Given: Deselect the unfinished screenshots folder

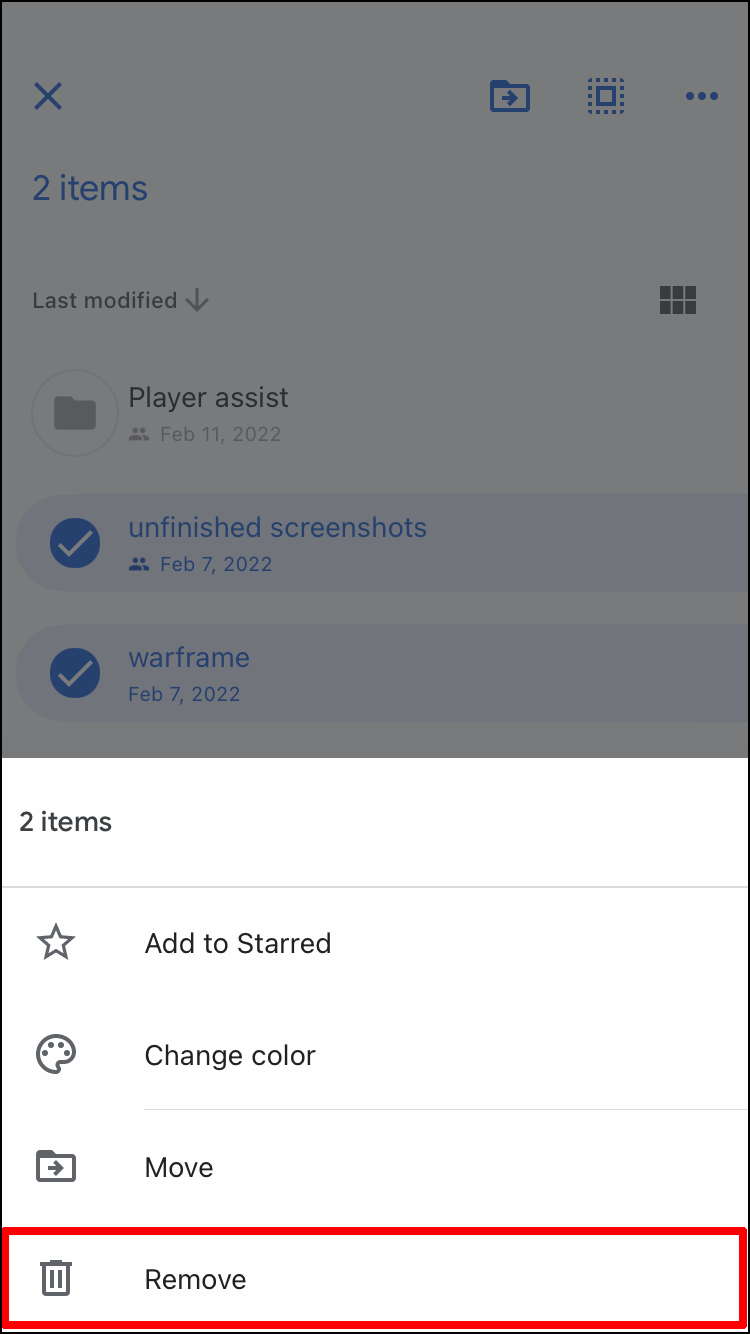Looking at the screenshot, I should pos(75,543).
